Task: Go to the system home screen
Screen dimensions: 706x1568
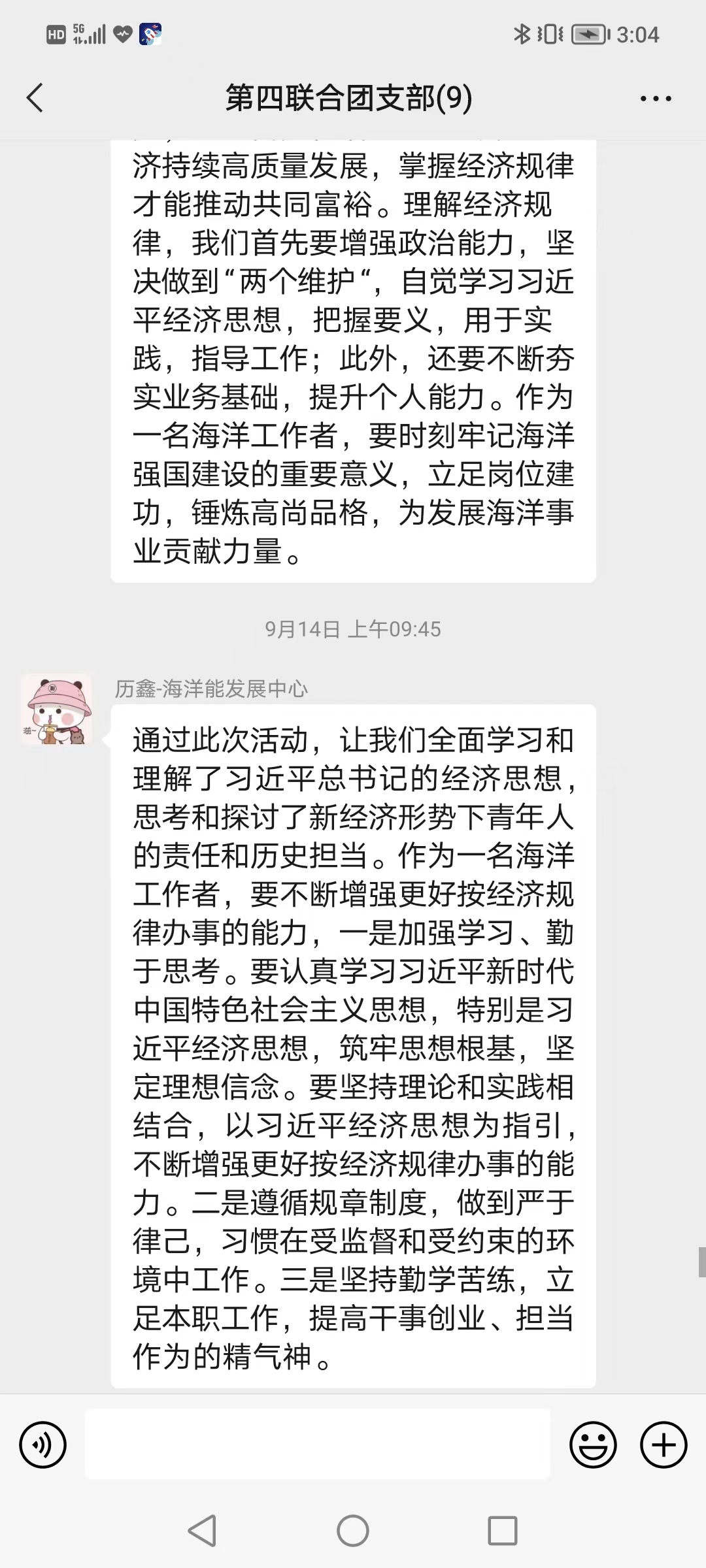Action: pyautogui.click(x=353, y=1530)
